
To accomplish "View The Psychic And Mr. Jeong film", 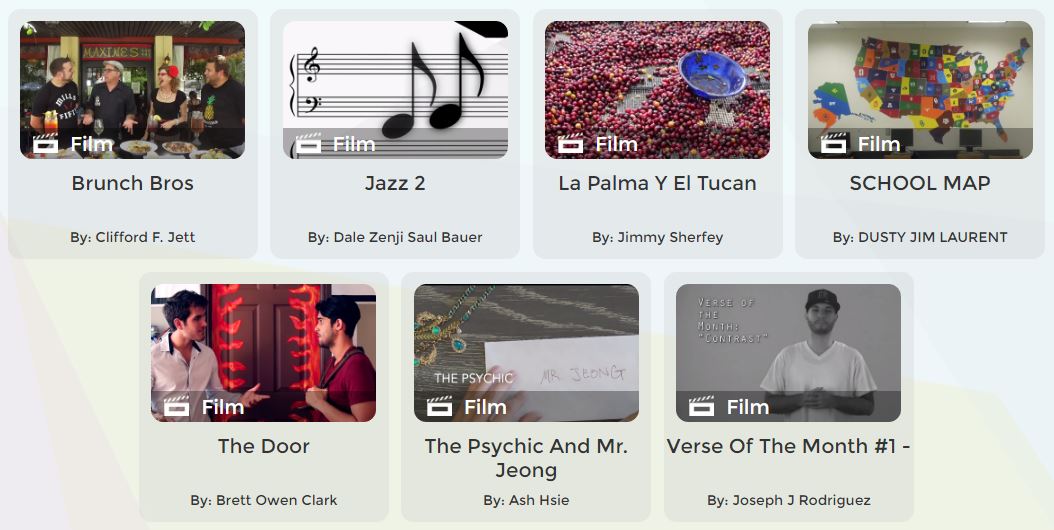I will [x=526, y=353].
